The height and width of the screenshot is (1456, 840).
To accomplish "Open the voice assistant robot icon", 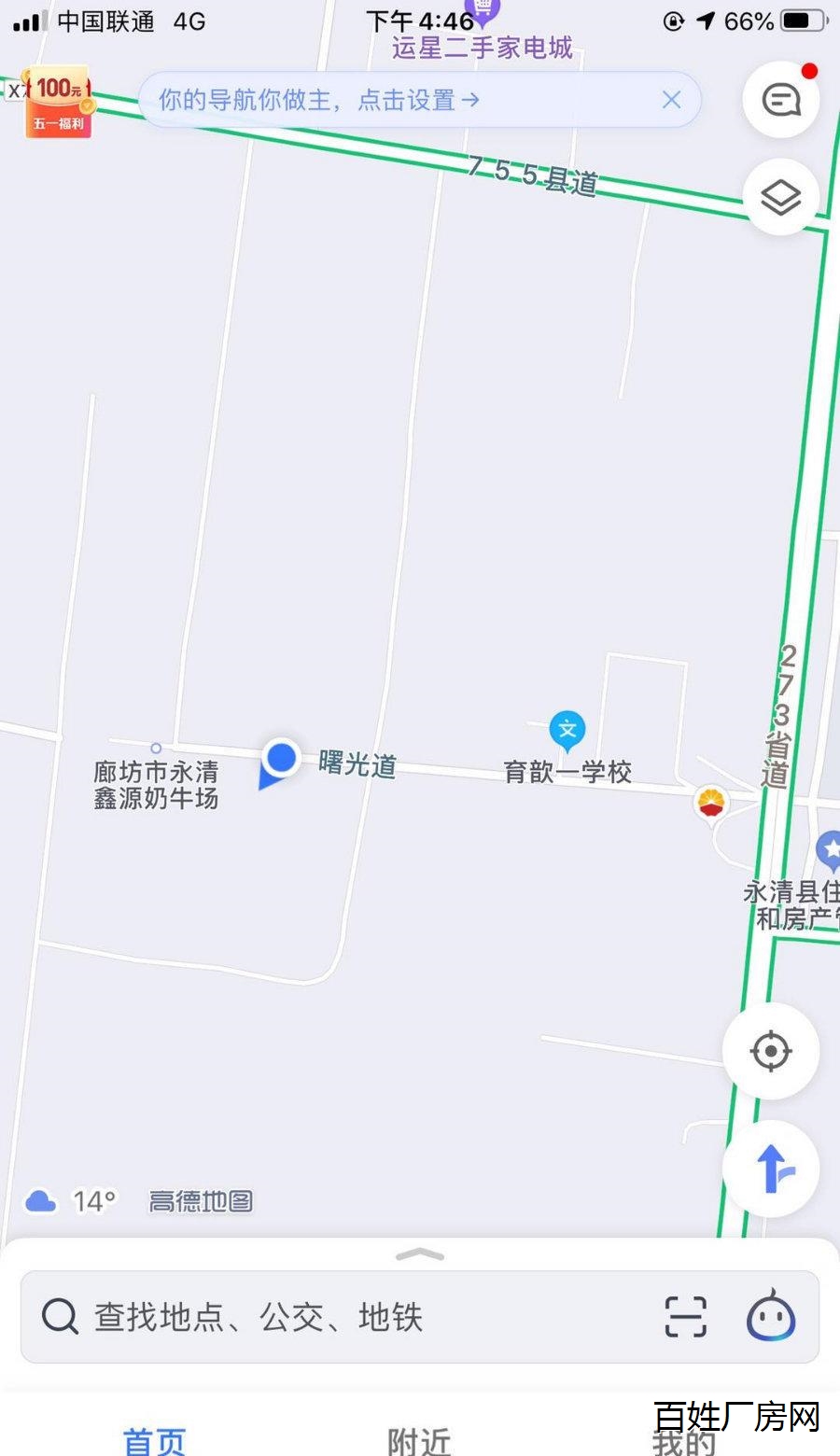I will point(771,1316).
